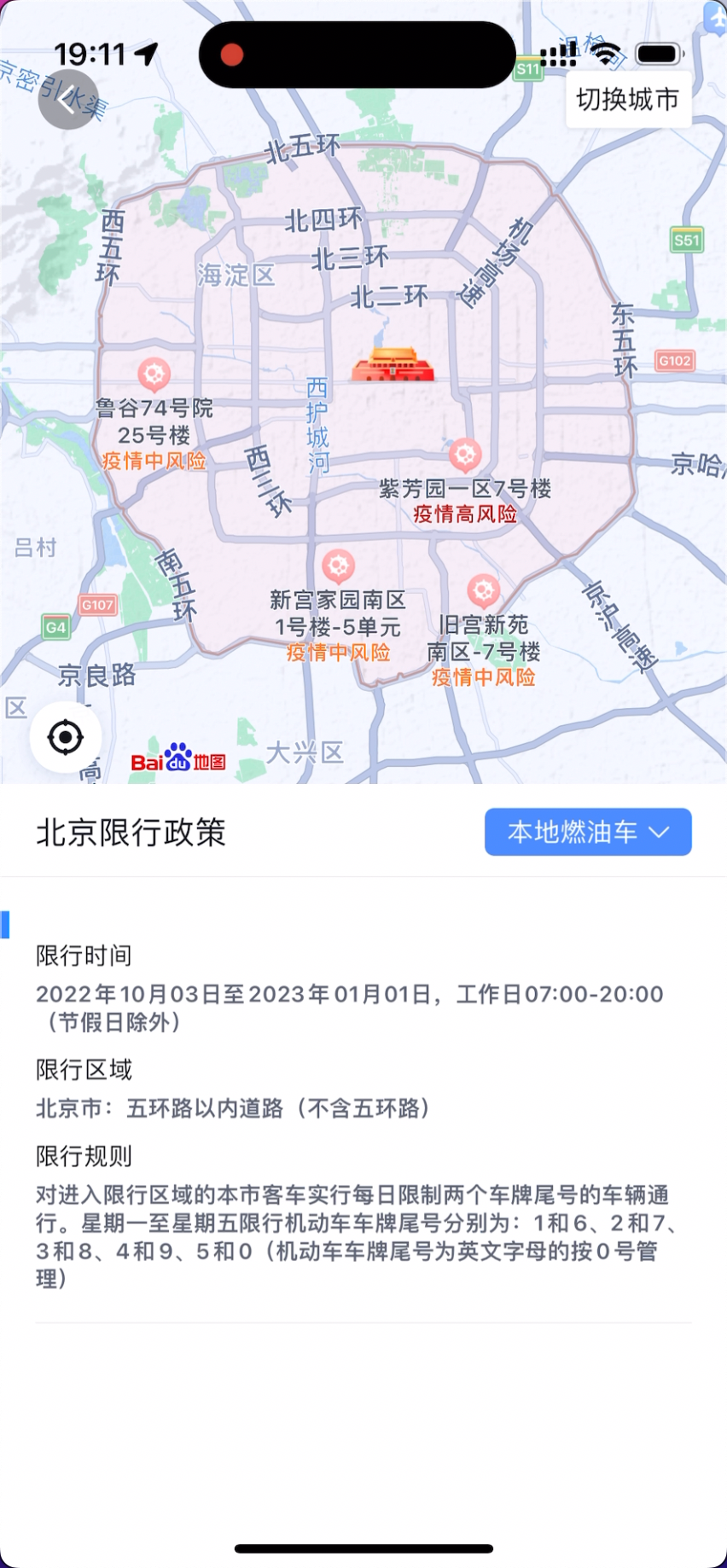Open the 本地燃油车 vehicle type dropdown
Viewport: 727px width, 1568px height.
point(588,832)
